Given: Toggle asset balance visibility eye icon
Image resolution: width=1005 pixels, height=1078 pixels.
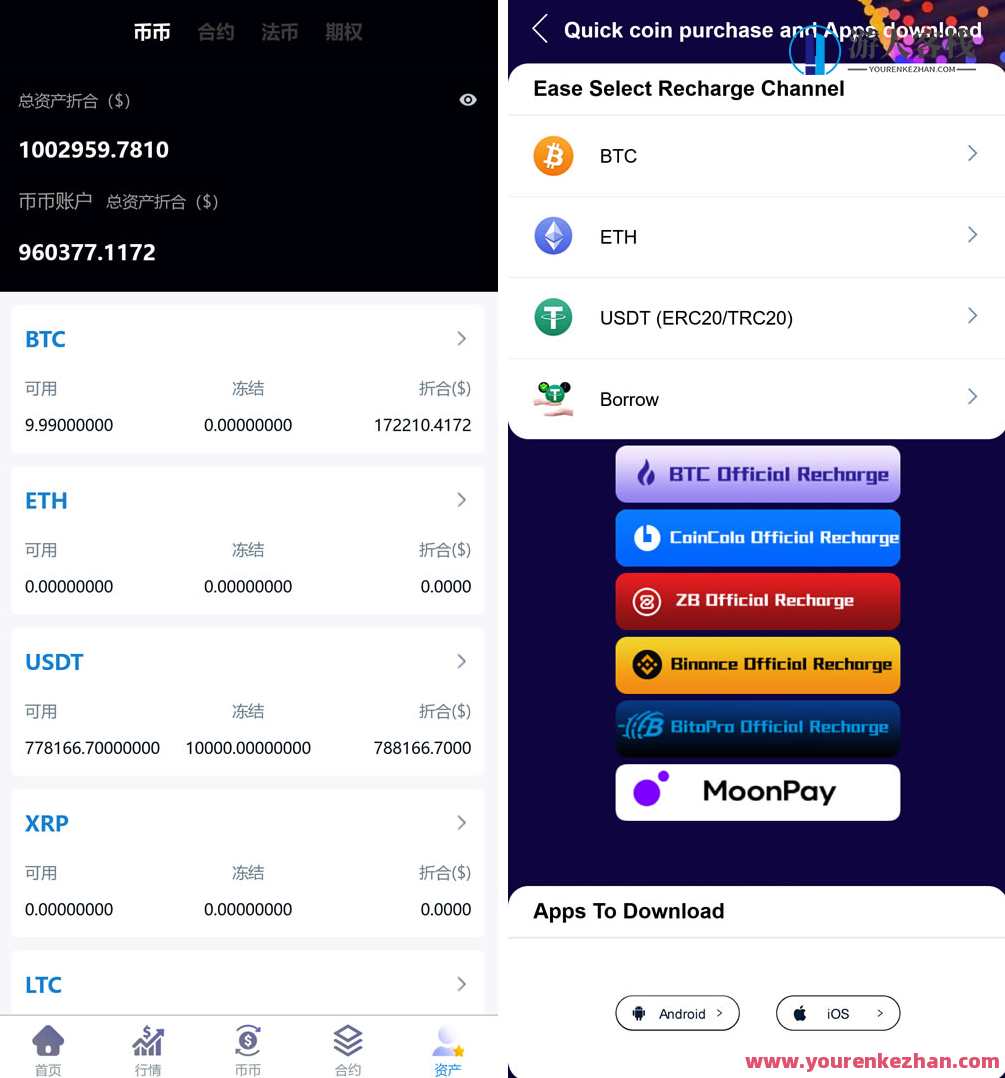Looking at the screenshot, I should click(467, 100).
